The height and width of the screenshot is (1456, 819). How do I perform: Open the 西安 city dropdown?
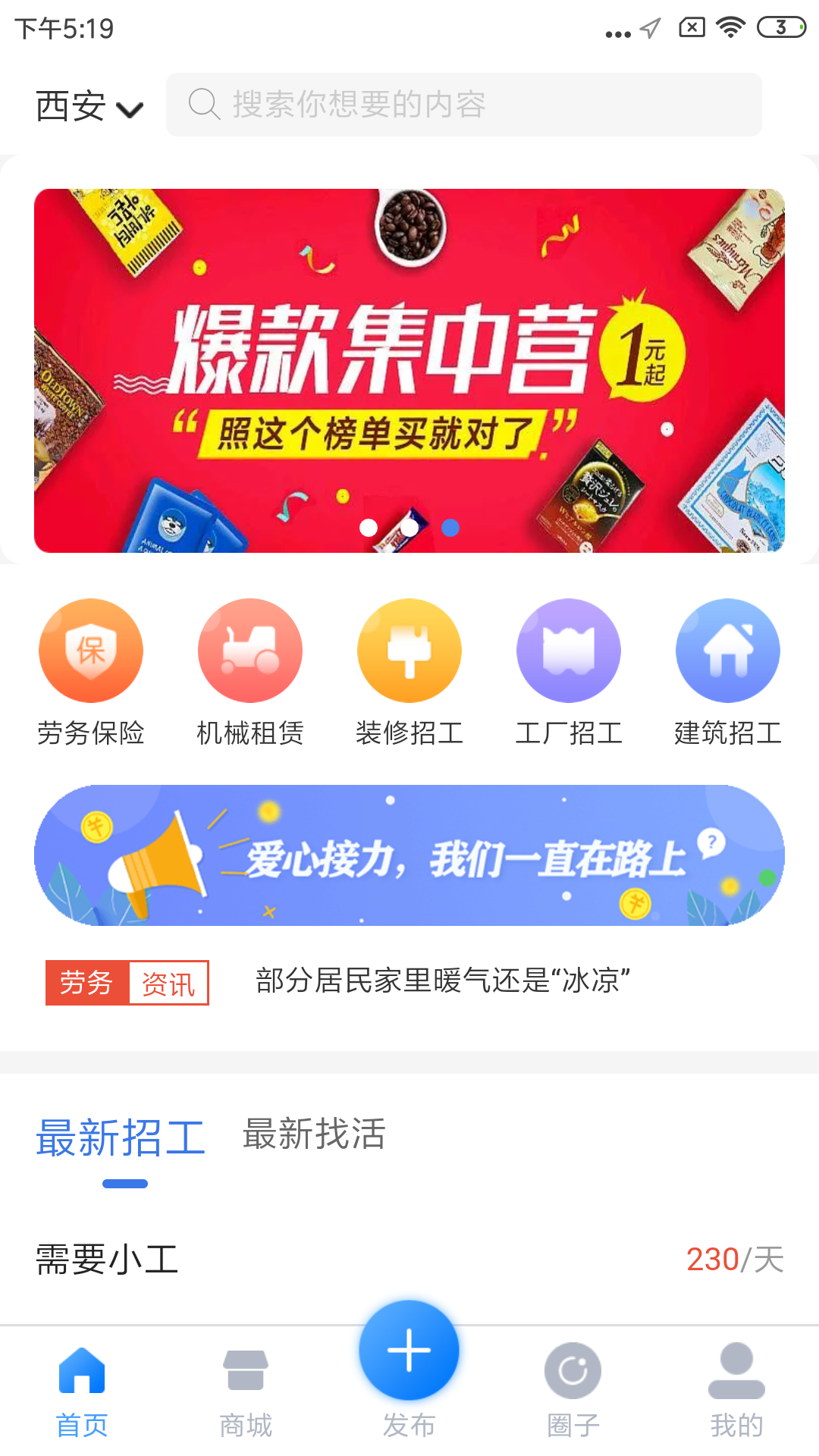pyautogui.click(x=89, y=106)
